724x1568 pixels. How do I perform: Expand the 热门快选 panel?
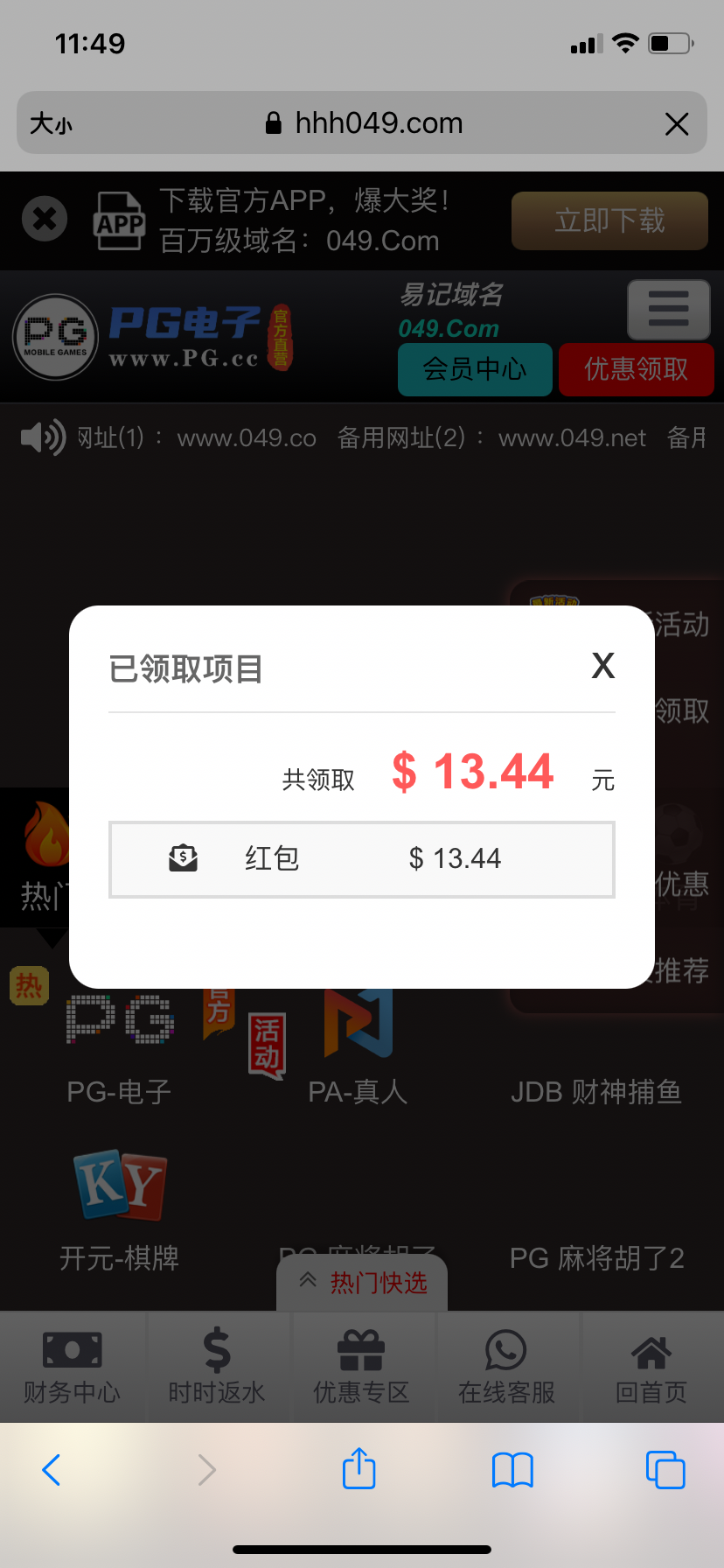pyautogui.click(x=362, y=1283)
